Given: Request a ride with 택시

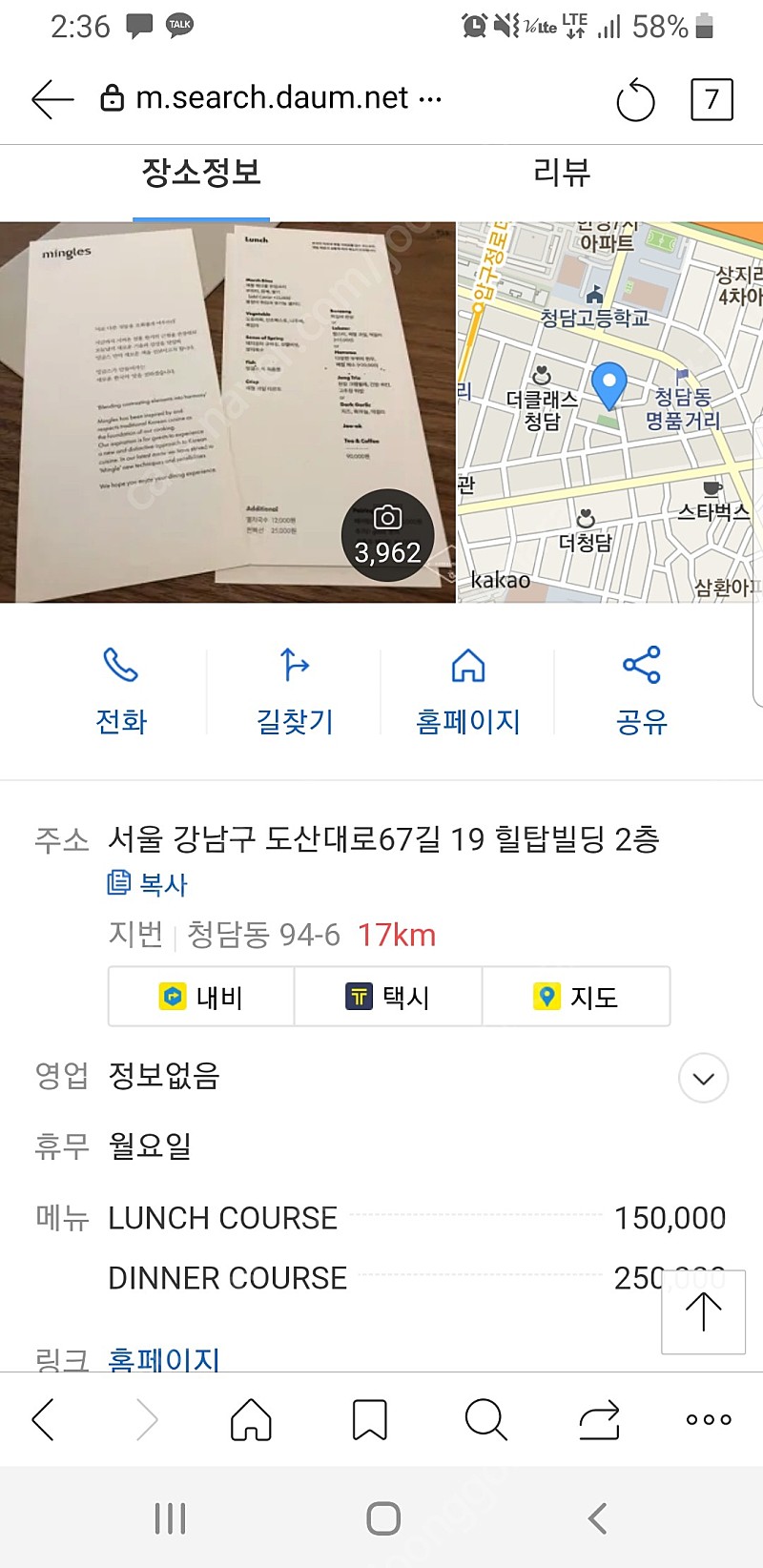Looking at the screenshot, I should [x=388, y=997].
